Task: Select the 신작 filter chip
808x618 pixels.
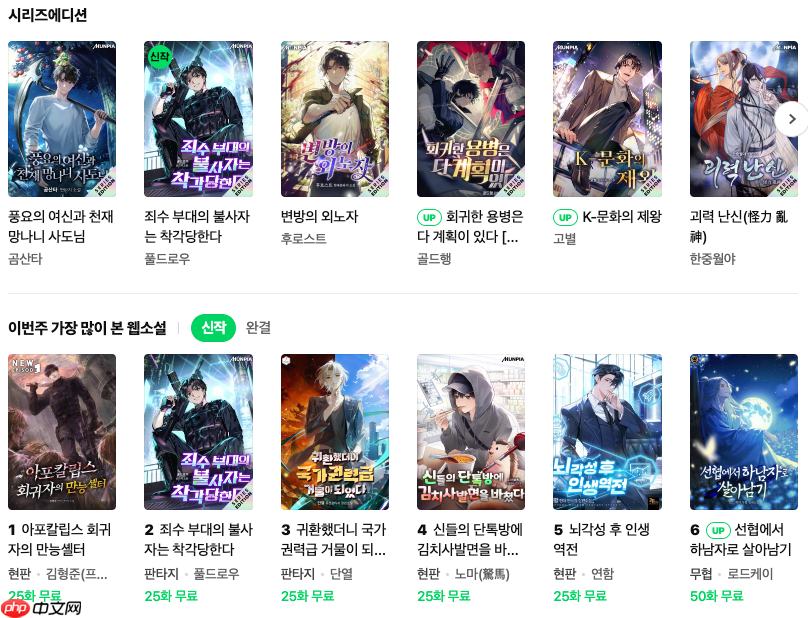Action: [213, 327]
